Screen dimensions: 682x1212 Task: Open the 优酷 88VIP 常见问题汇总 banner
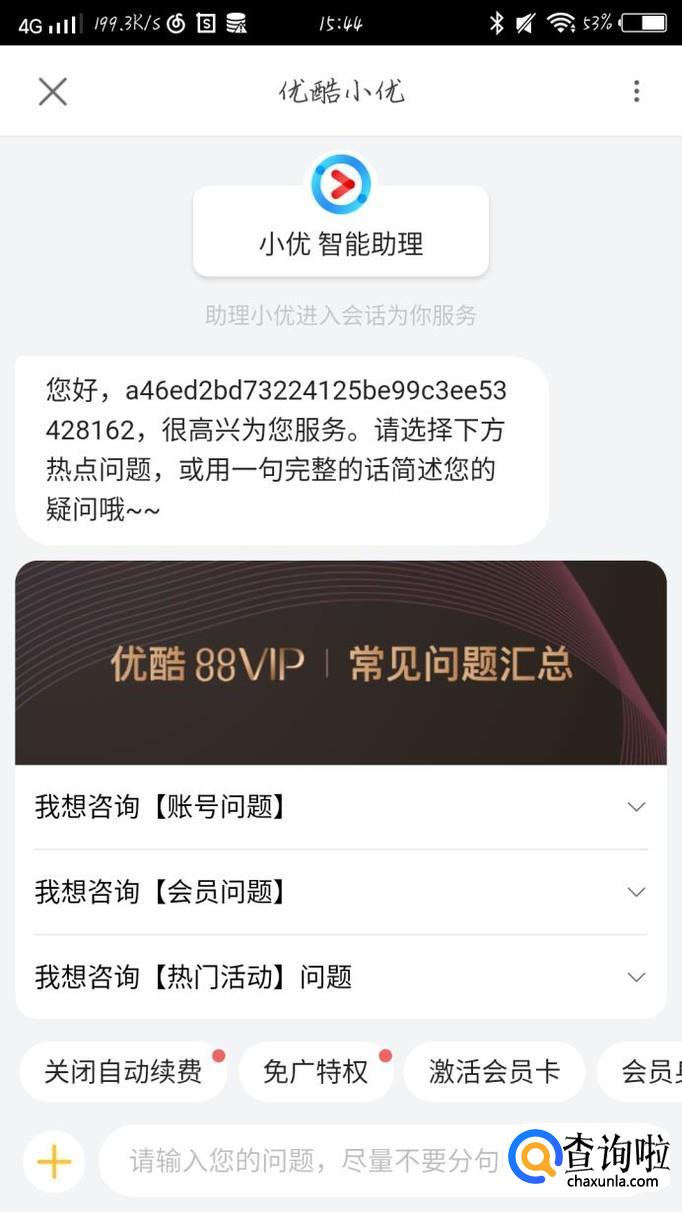(x=340, y=664)
